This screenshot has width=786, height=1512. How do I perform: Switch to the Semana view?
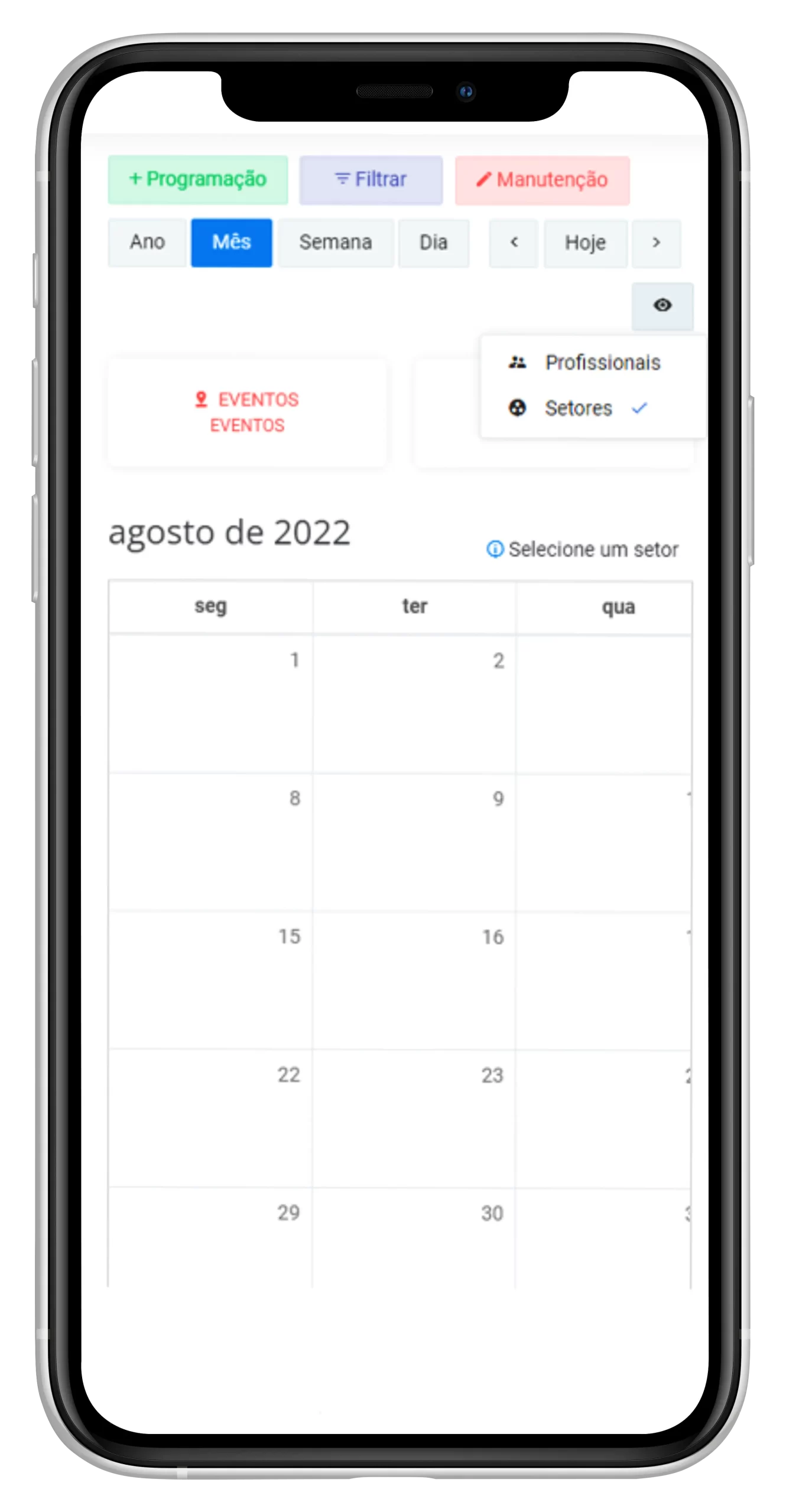pyautogui.click(x=335, y=243)
